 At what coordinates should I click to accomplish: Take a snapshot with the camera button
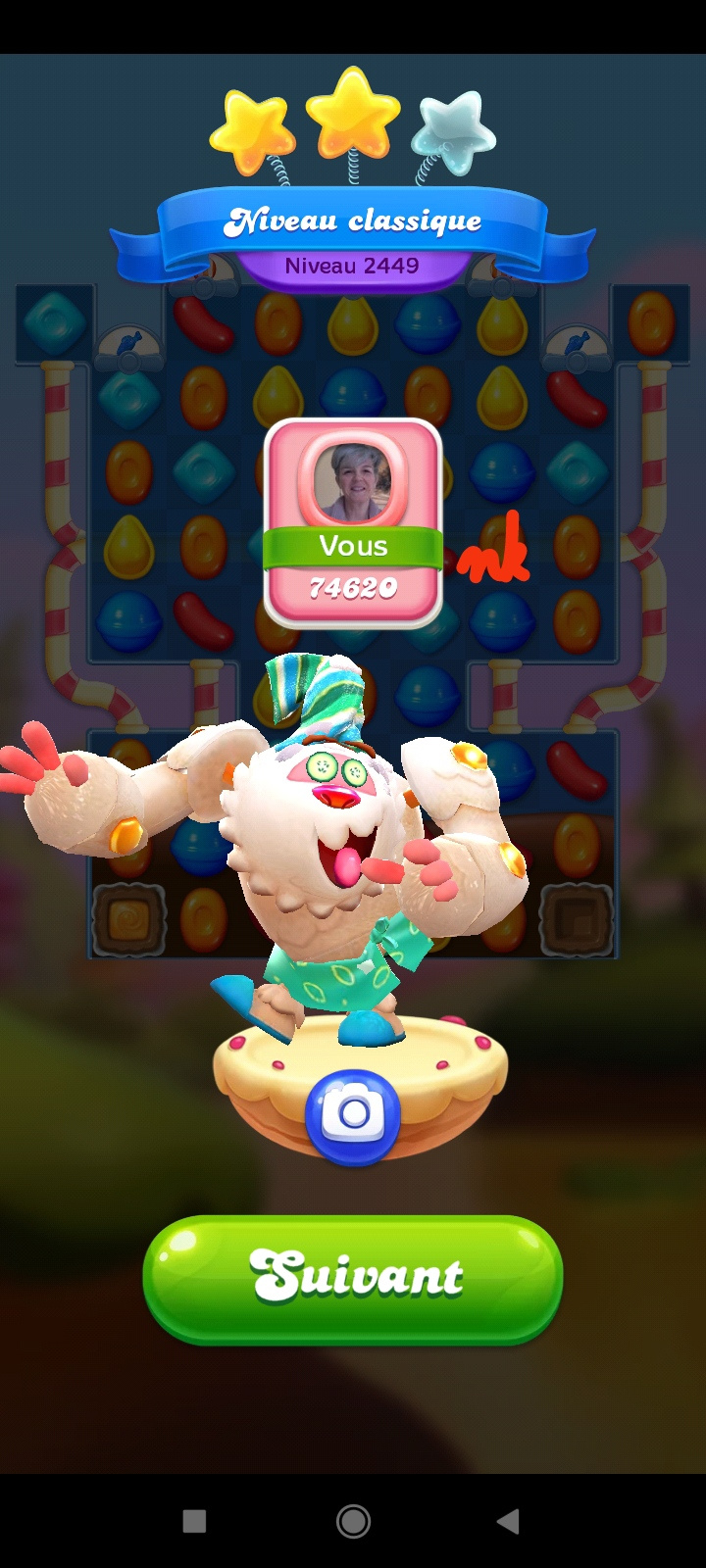point(353,1115)
